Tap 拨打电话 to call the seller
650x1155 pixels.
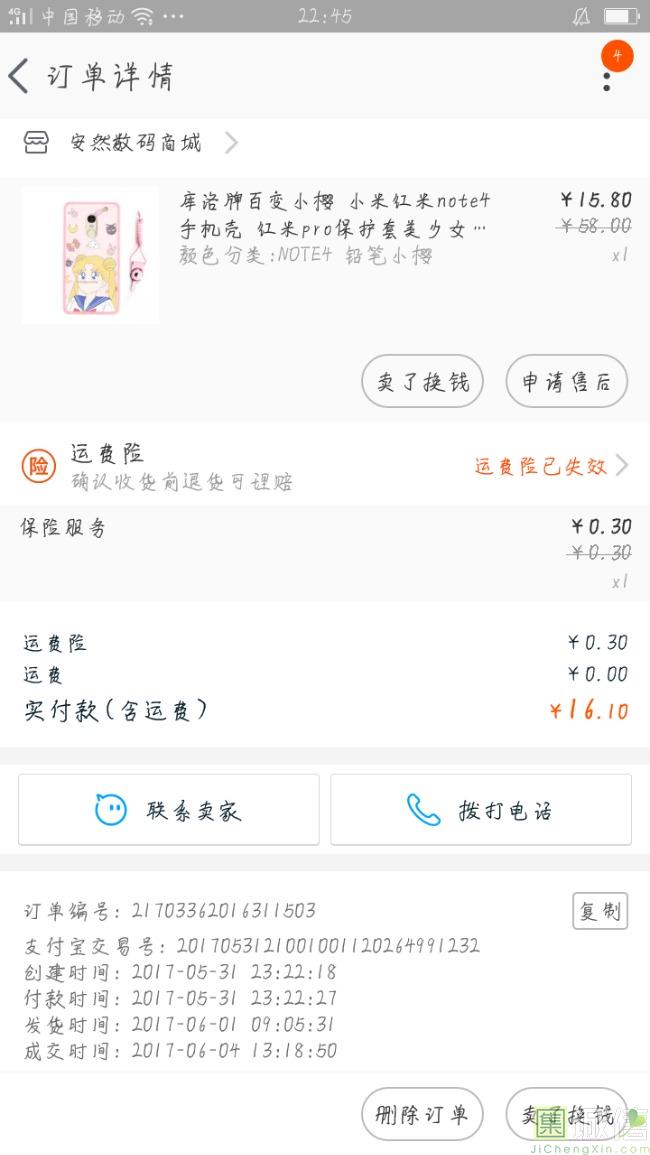[x=481, y=810]
